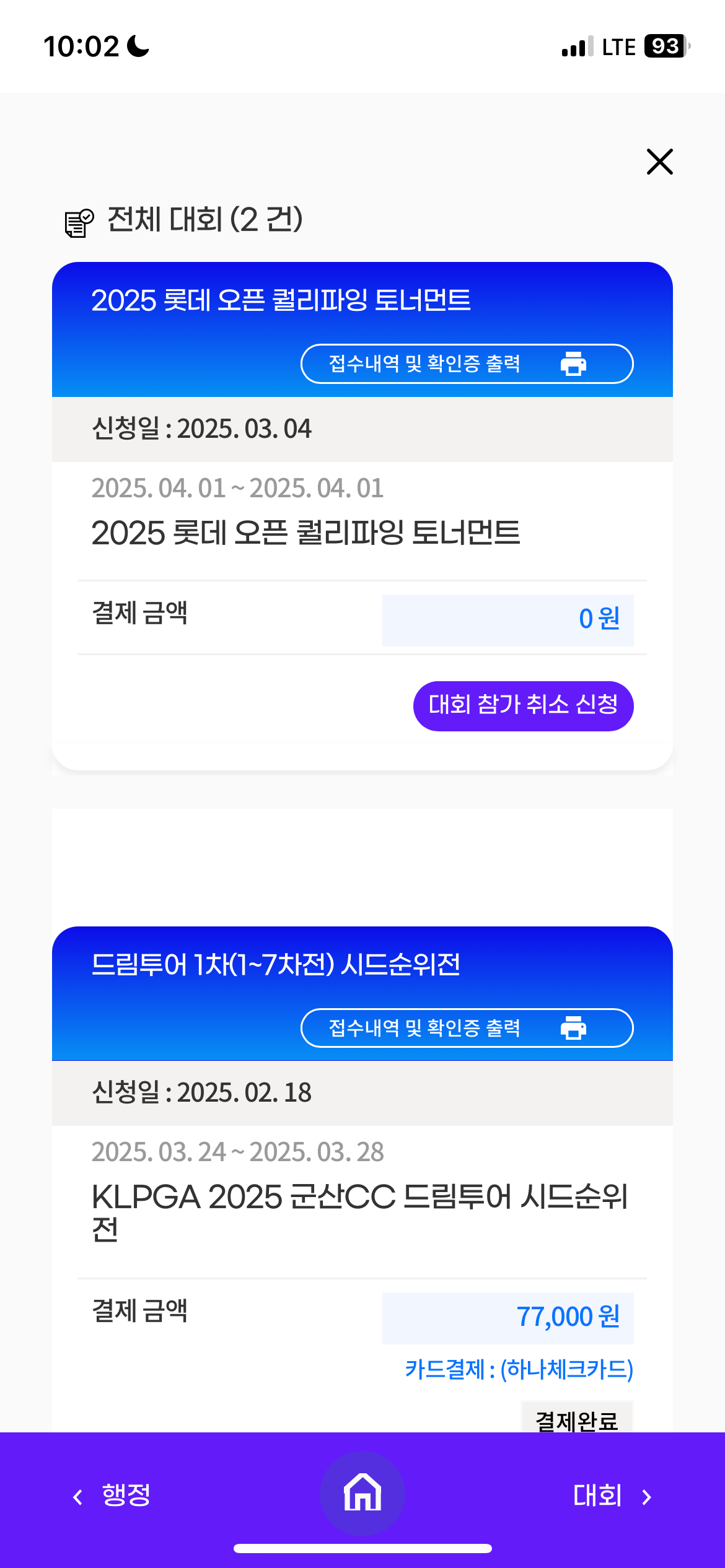Viewport: 725px width, 1568px height.
Task: Print the receipt for 드림투어 1차 시드순위전
Action: pyautogui.click(x=467, y=1028)
